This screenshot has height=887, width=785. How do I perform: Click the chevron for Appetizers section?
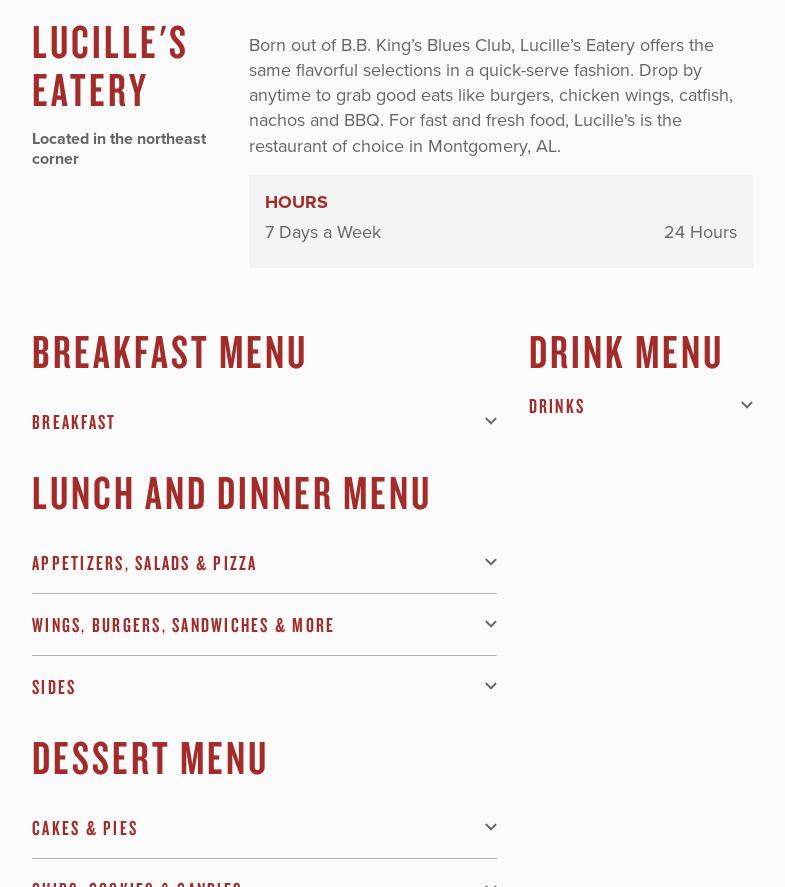(491, 562)
